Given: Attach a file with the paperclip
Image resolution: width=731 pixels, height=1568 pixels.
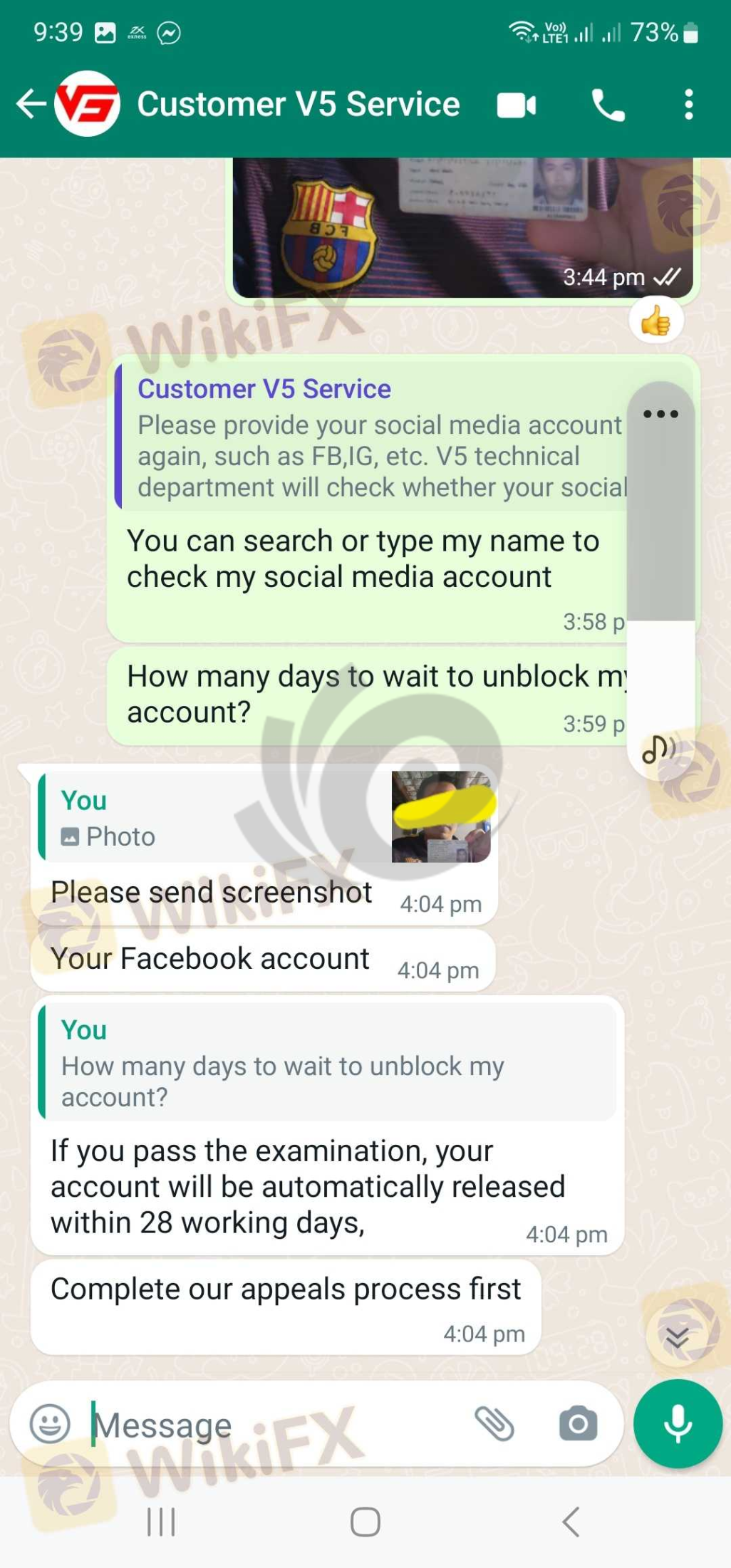Looking at the screenshot, I should click(x=494, y=1423).
